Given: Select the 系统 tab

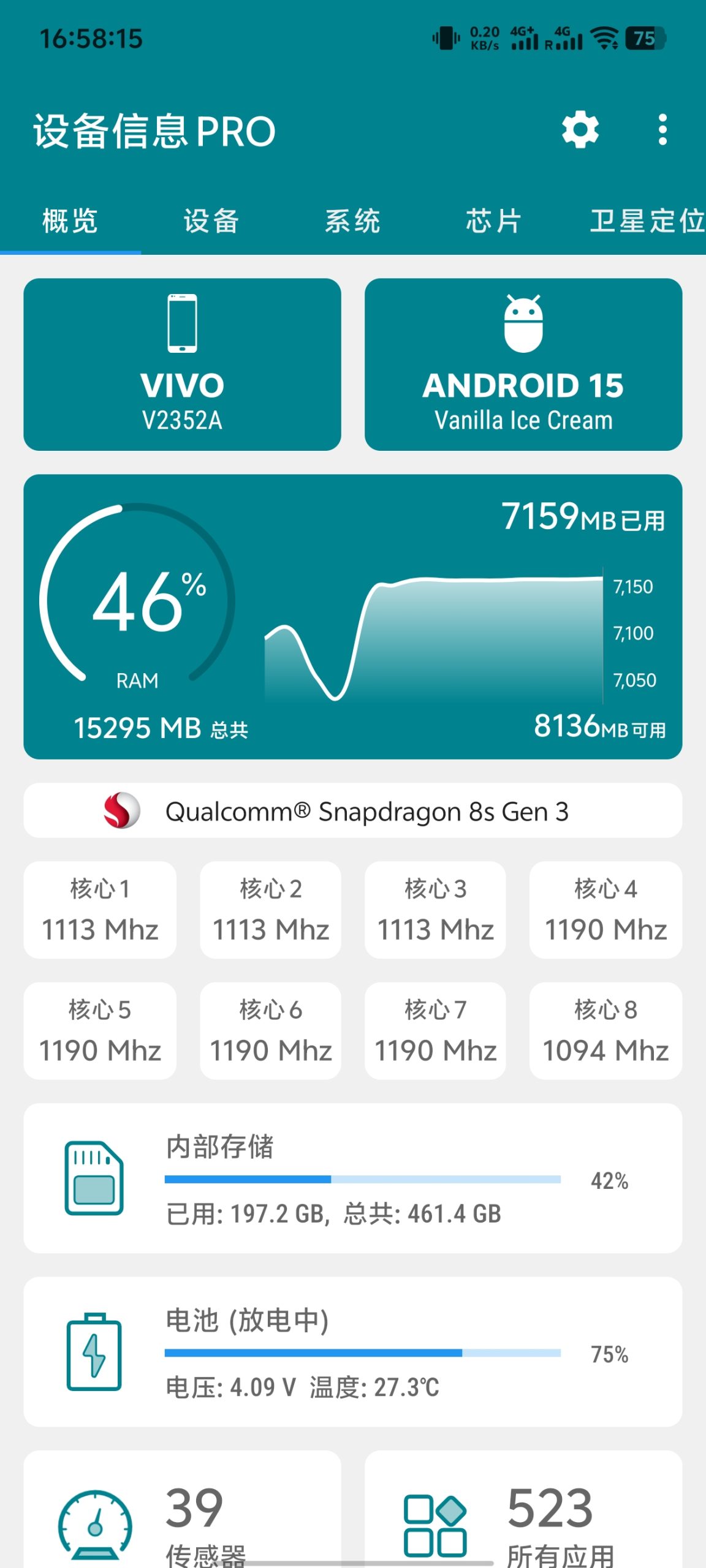Looking at the screenshot, I should pos(354,222).
